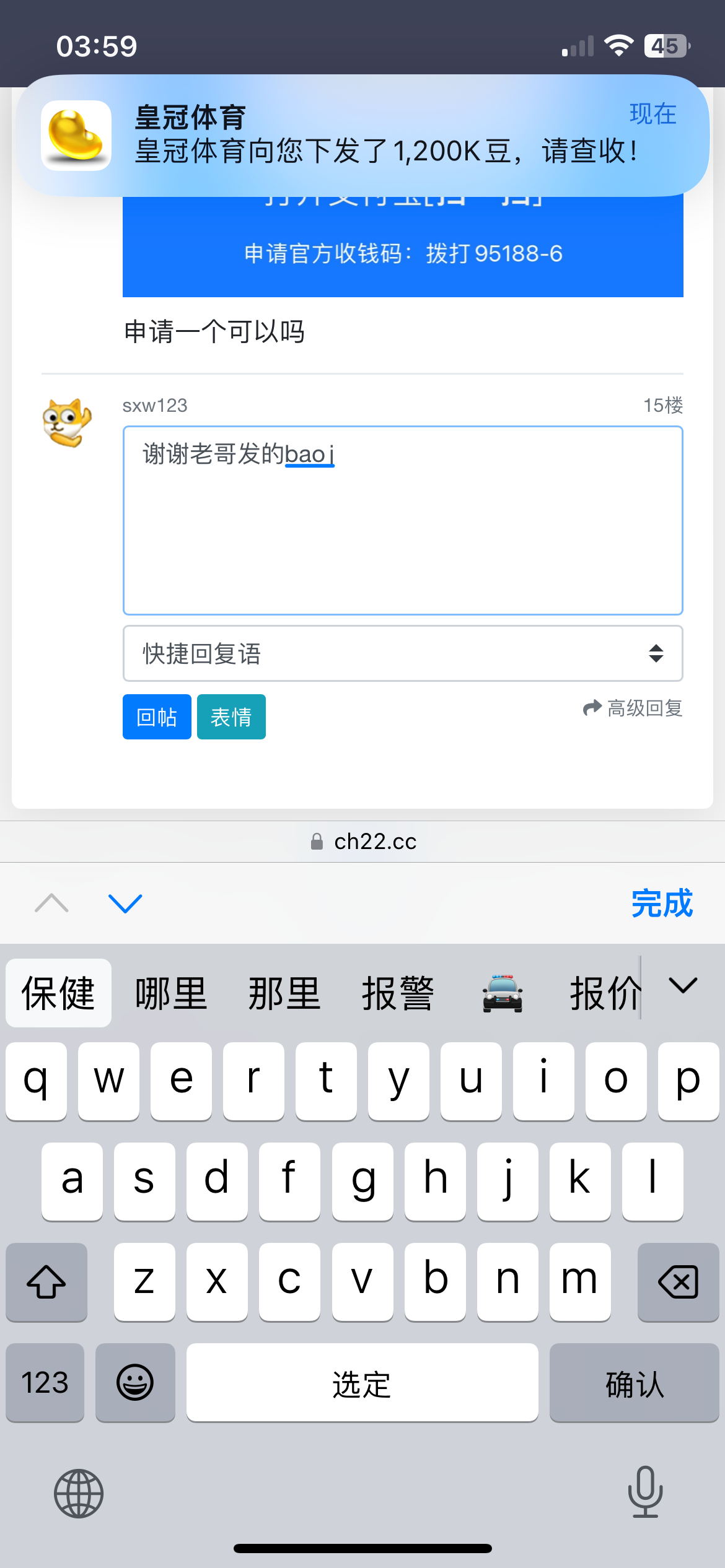Viewport: 725px width, 1568px height.
Task: Open emoji keyboard with smiley key
Action: click(x=135, y=1383)
